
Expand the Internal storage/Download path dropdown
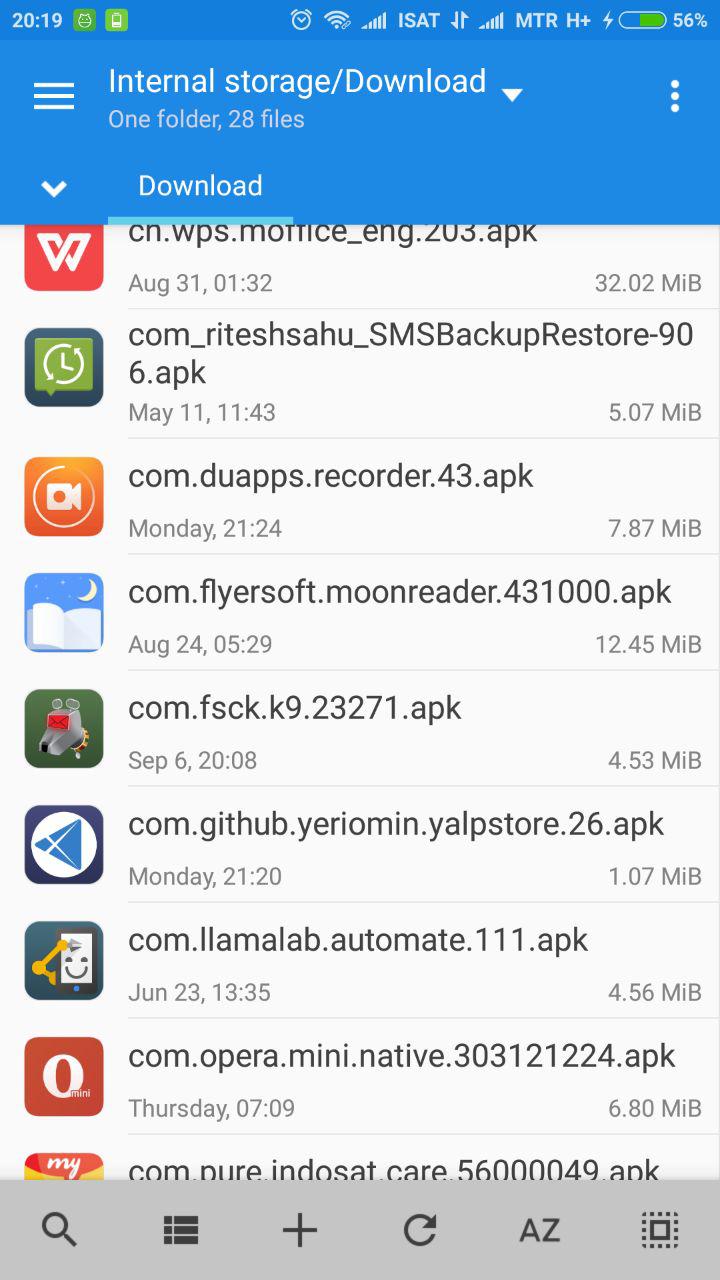pos(512,96)
